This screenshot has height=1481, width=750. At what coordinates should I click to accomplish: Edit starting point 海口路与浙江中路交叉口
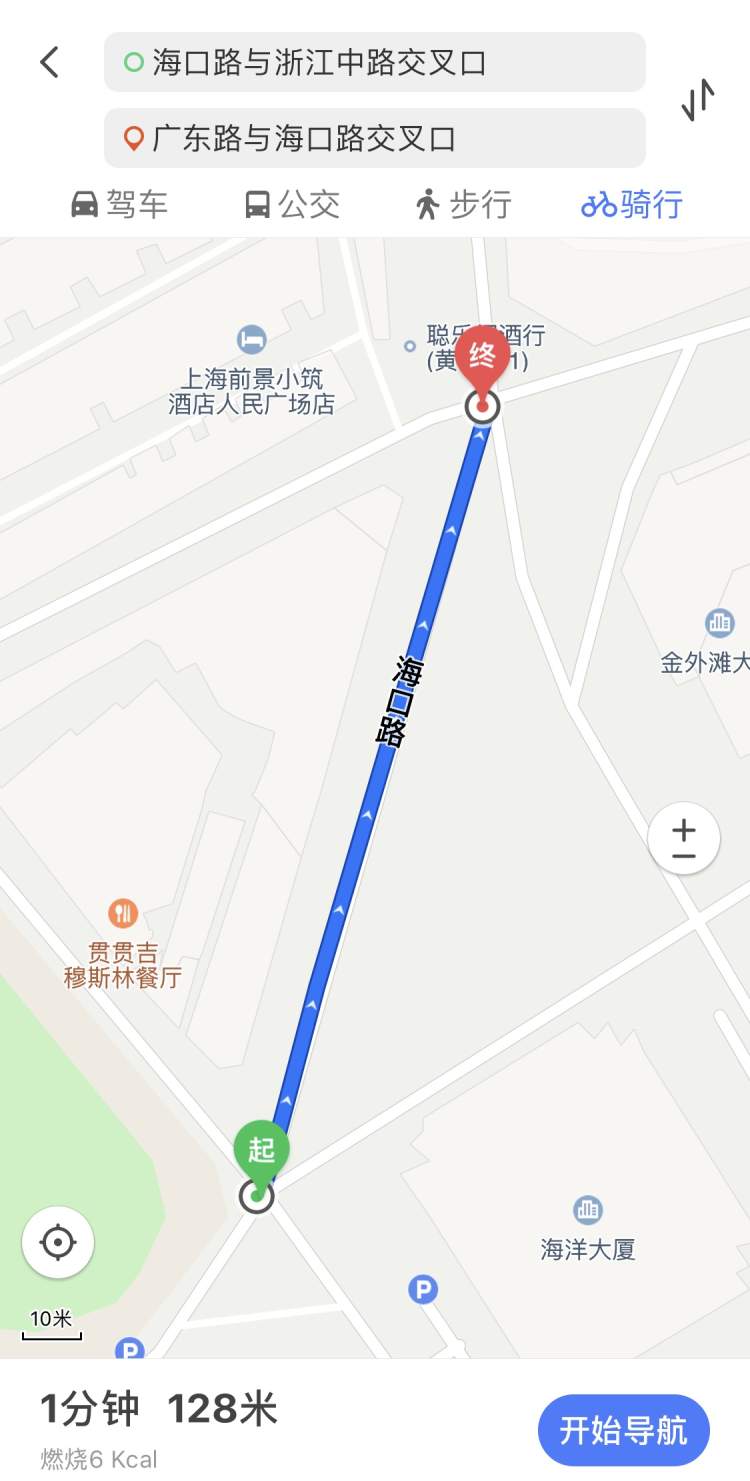point(374,62)
